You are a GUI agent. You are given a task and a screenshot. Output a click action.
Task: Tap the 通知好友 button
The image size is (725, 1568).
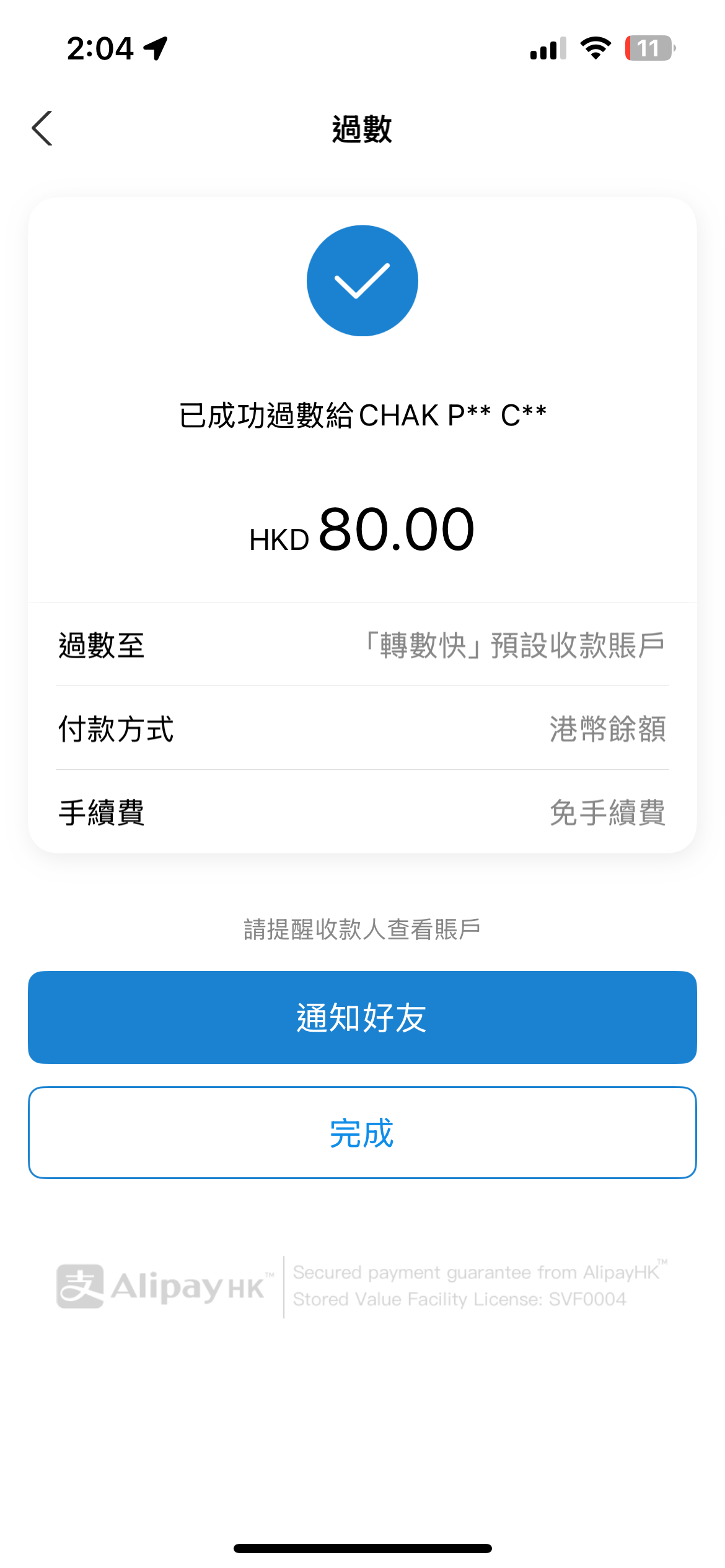pyautogui.click(x=362, y=1017)
